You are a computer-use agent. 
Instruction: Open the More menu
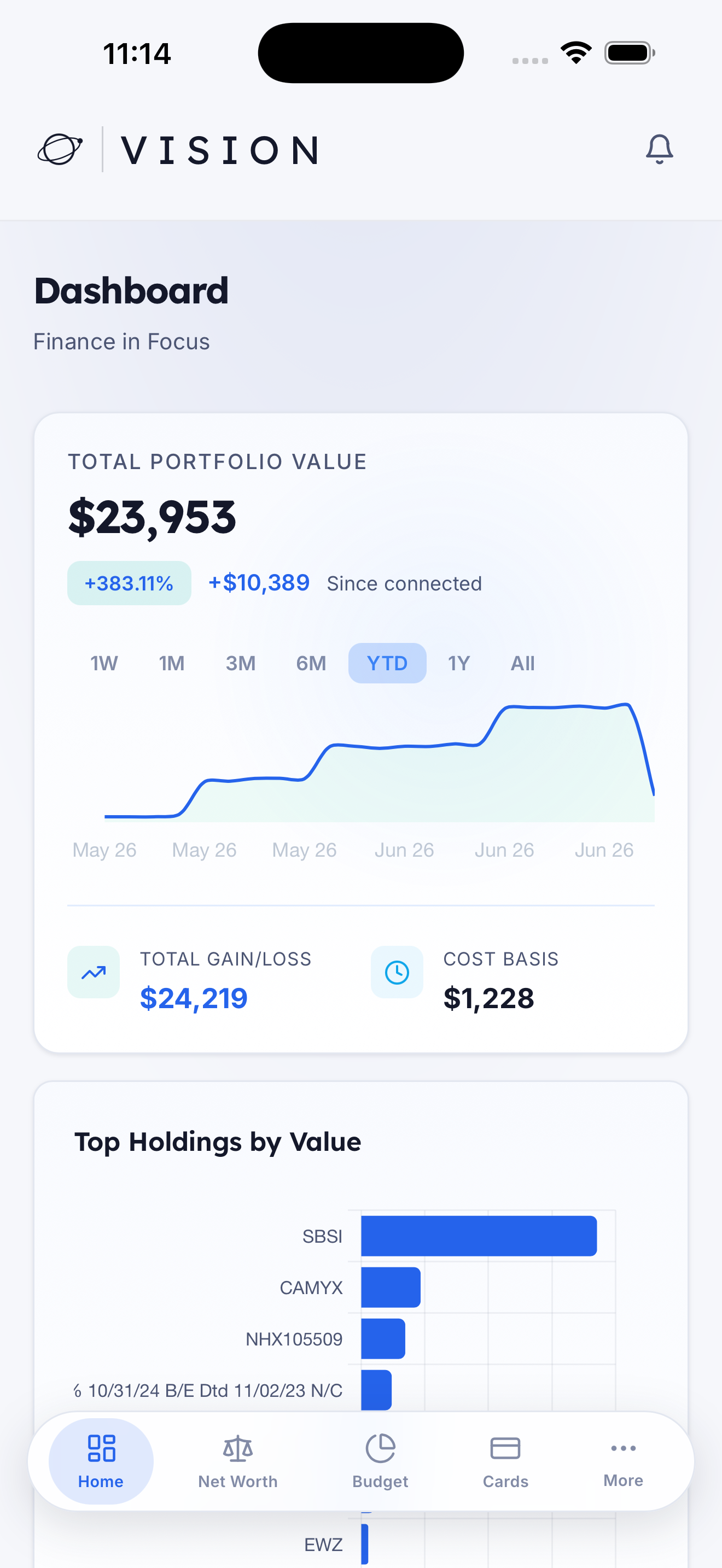624,1461
